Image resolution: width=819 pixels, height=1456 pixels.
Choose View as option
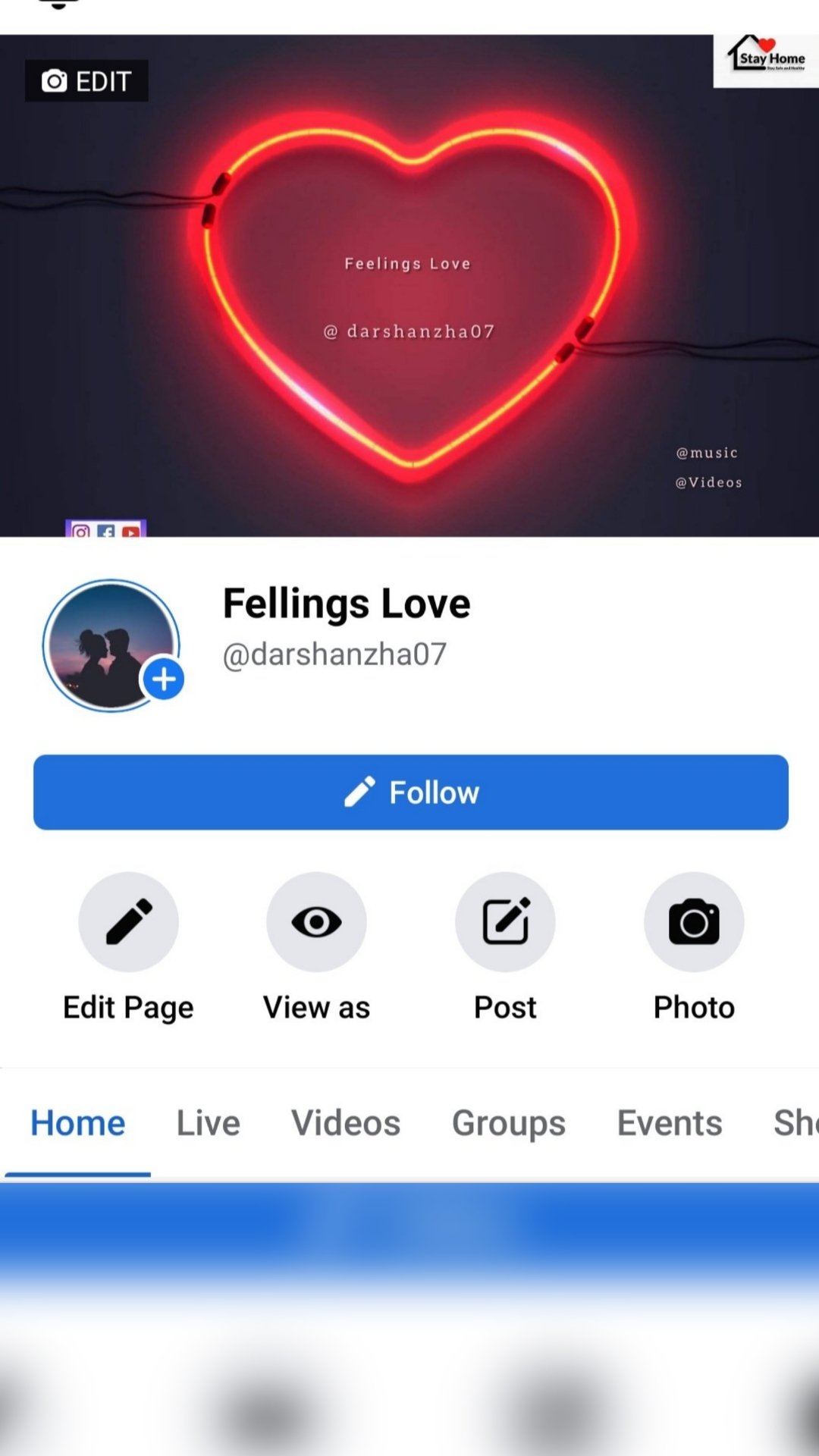pos(316,923)
